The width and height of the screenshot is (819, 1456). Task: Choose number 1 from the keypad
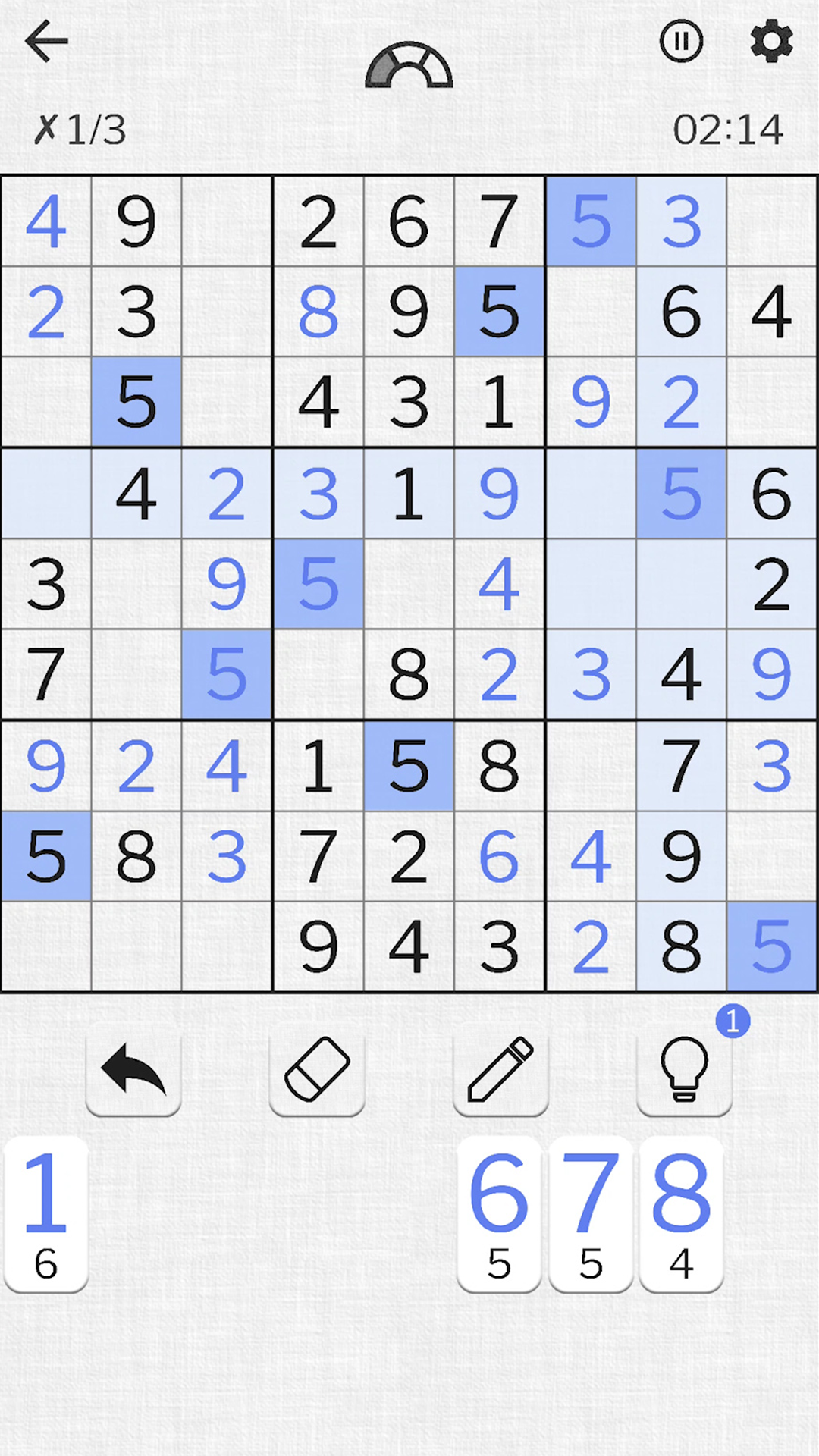[x=46, y=1213]
